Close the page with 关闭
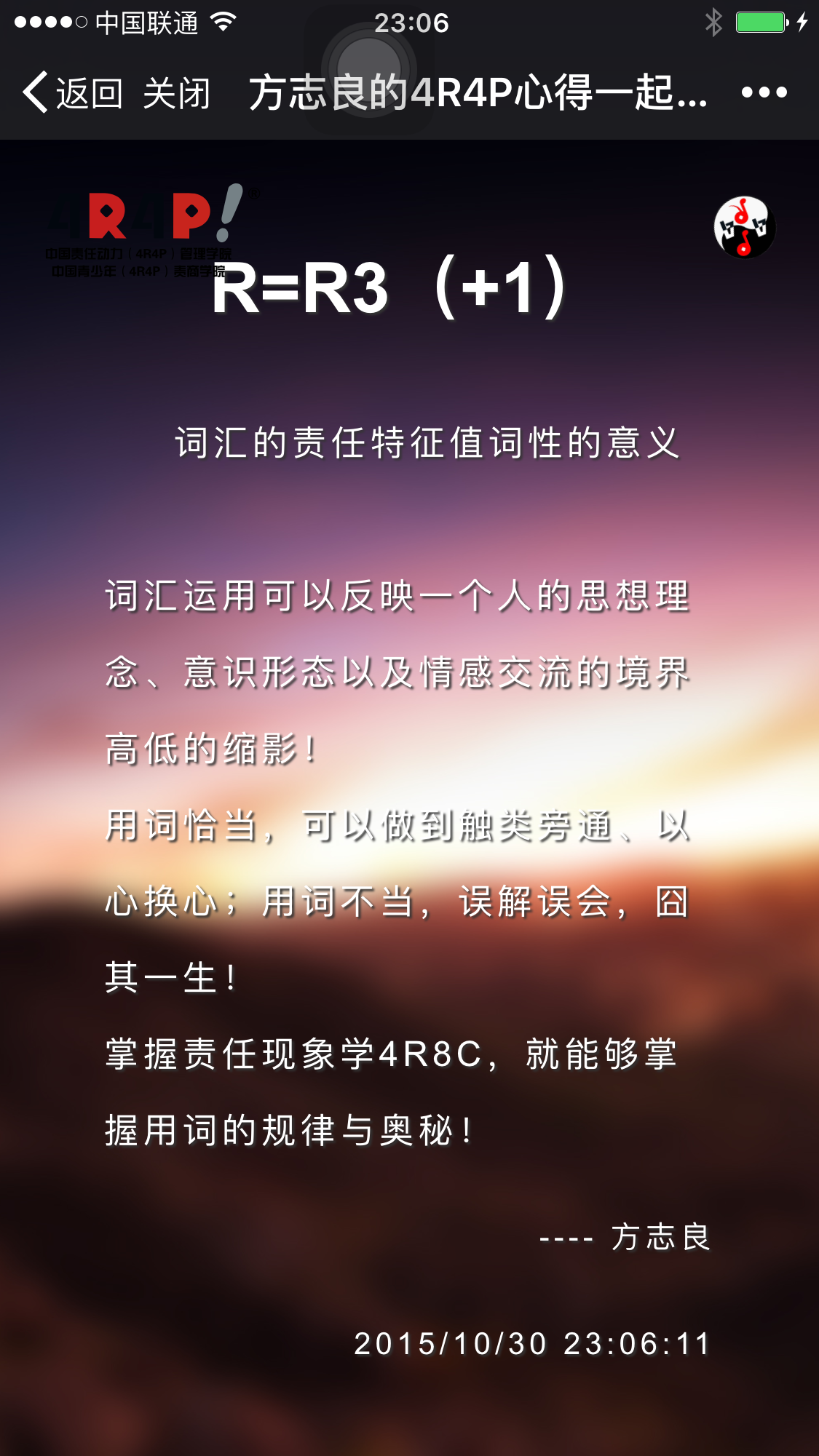This screenshot has height=1456, width=819. (176, 93)
